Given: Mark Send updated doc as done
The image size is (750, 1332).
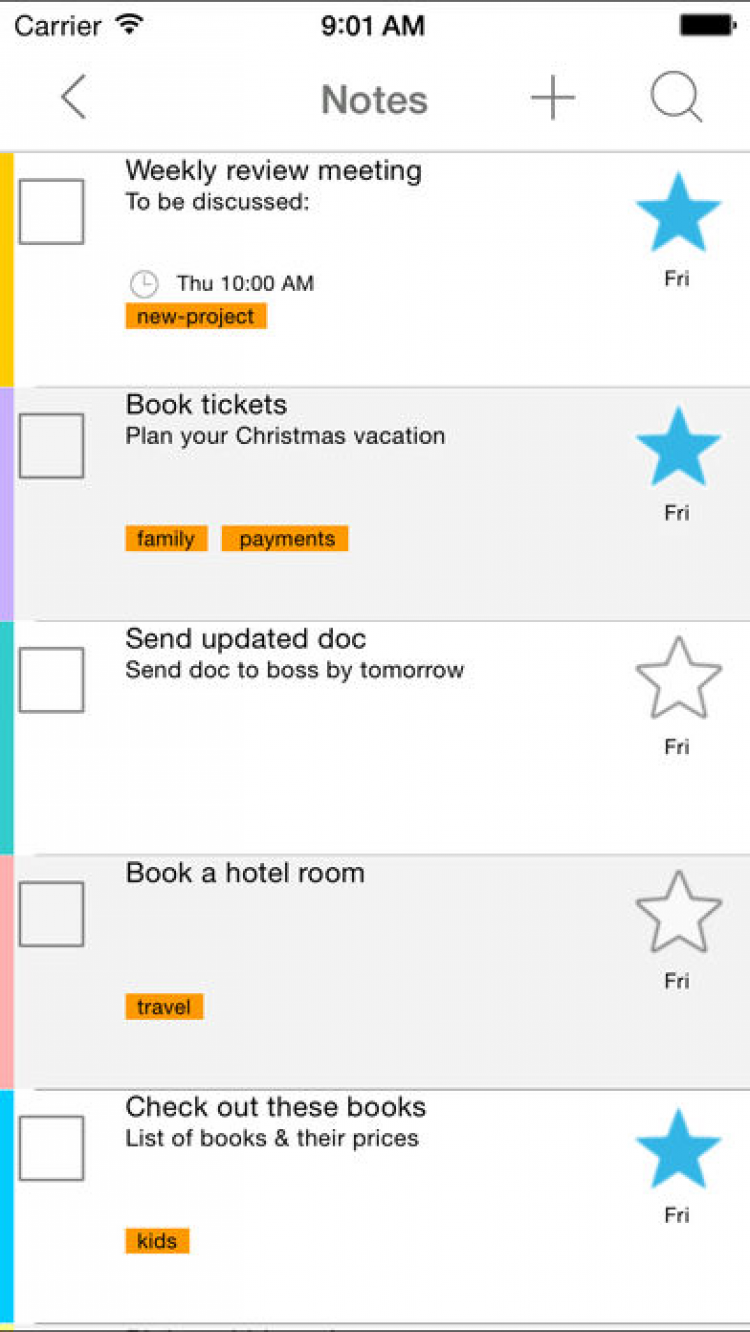Looking at the screenshot, I should [51, 680].
